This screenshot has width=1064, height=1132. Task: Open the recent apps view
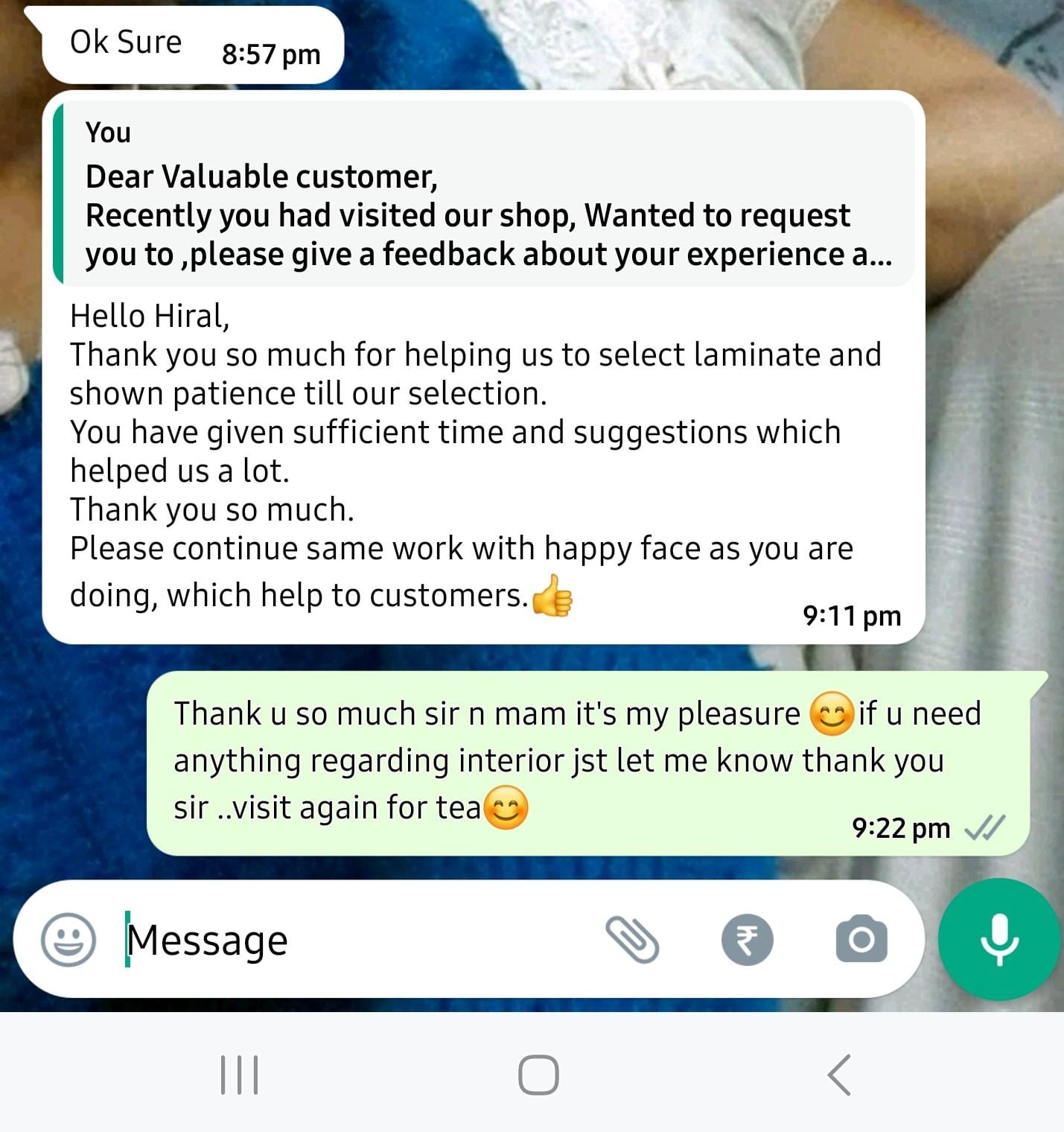(240, 1075)
